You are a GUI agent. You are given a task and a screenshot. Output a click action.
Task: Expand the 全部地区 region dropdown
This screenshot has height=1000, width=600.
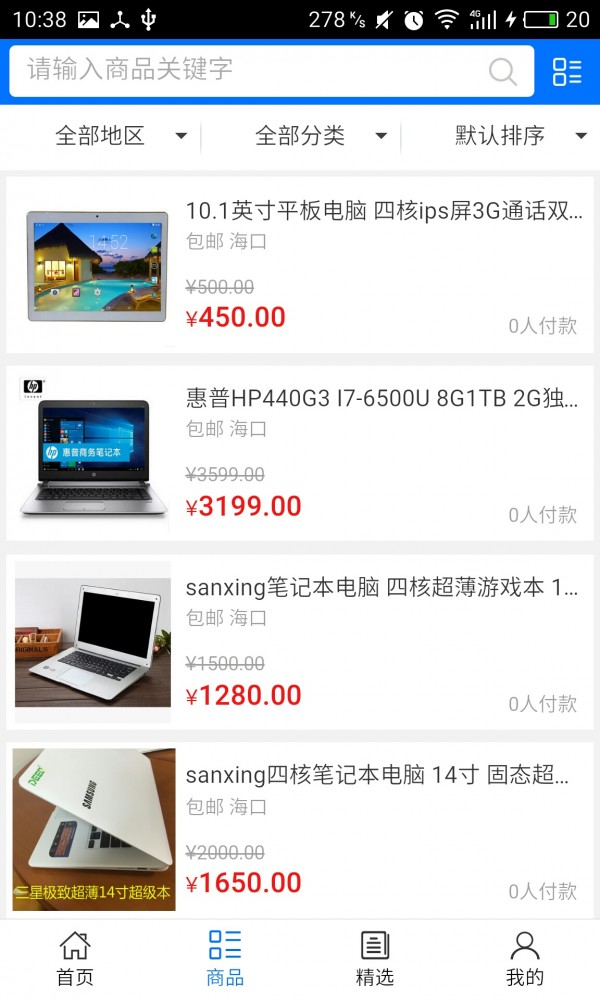click(120, 136)
